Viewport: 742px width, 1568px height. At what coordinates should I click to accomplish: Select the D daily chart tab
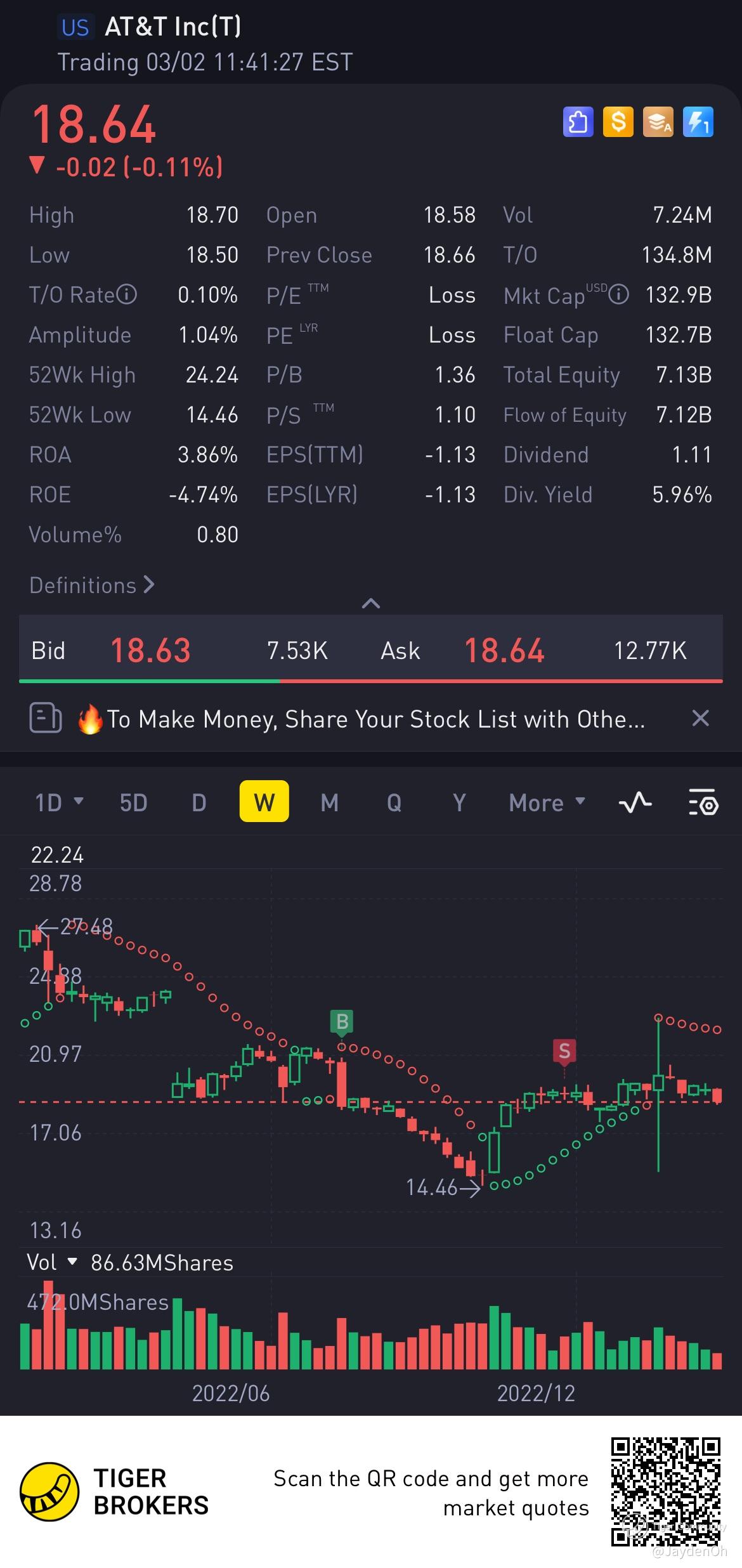pos(199,802)
